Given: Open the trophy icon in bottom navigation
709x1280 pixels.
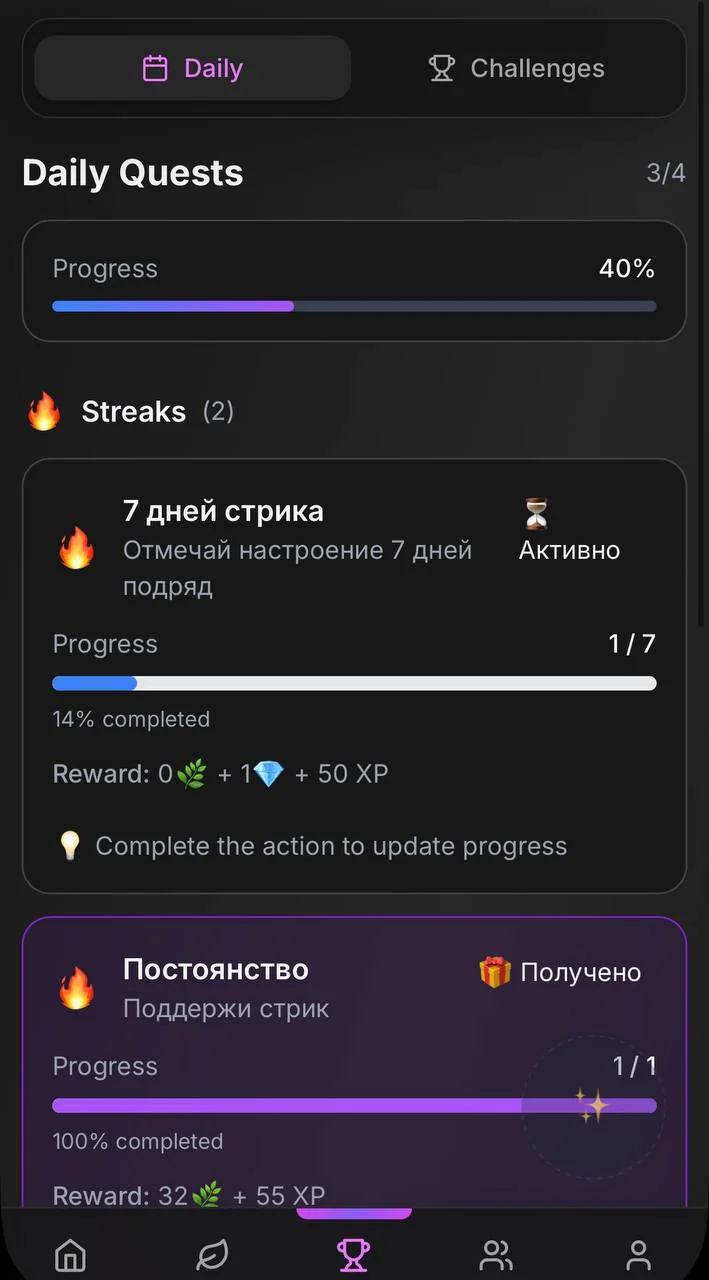Looking at the screenshot, I should 354,1254.
